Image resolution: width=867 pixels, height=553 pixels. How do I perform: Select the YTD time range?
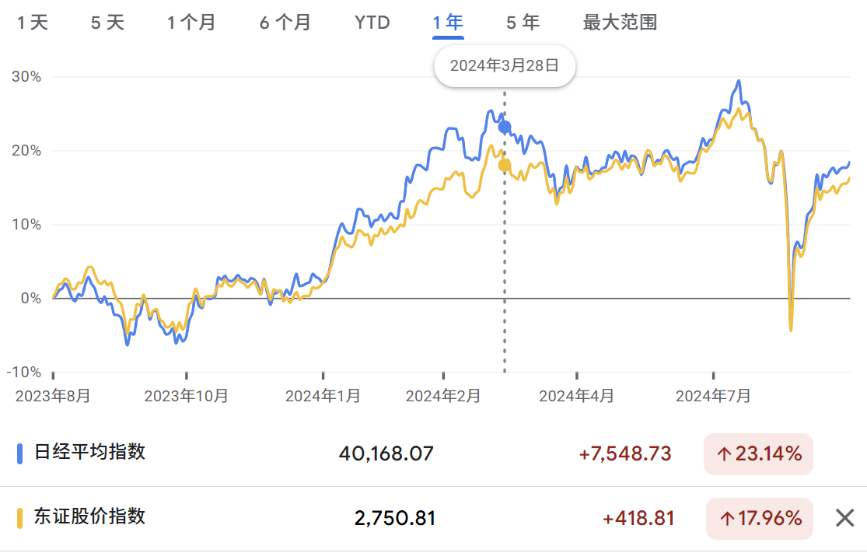pyautogui.click(x=372, y=22)
